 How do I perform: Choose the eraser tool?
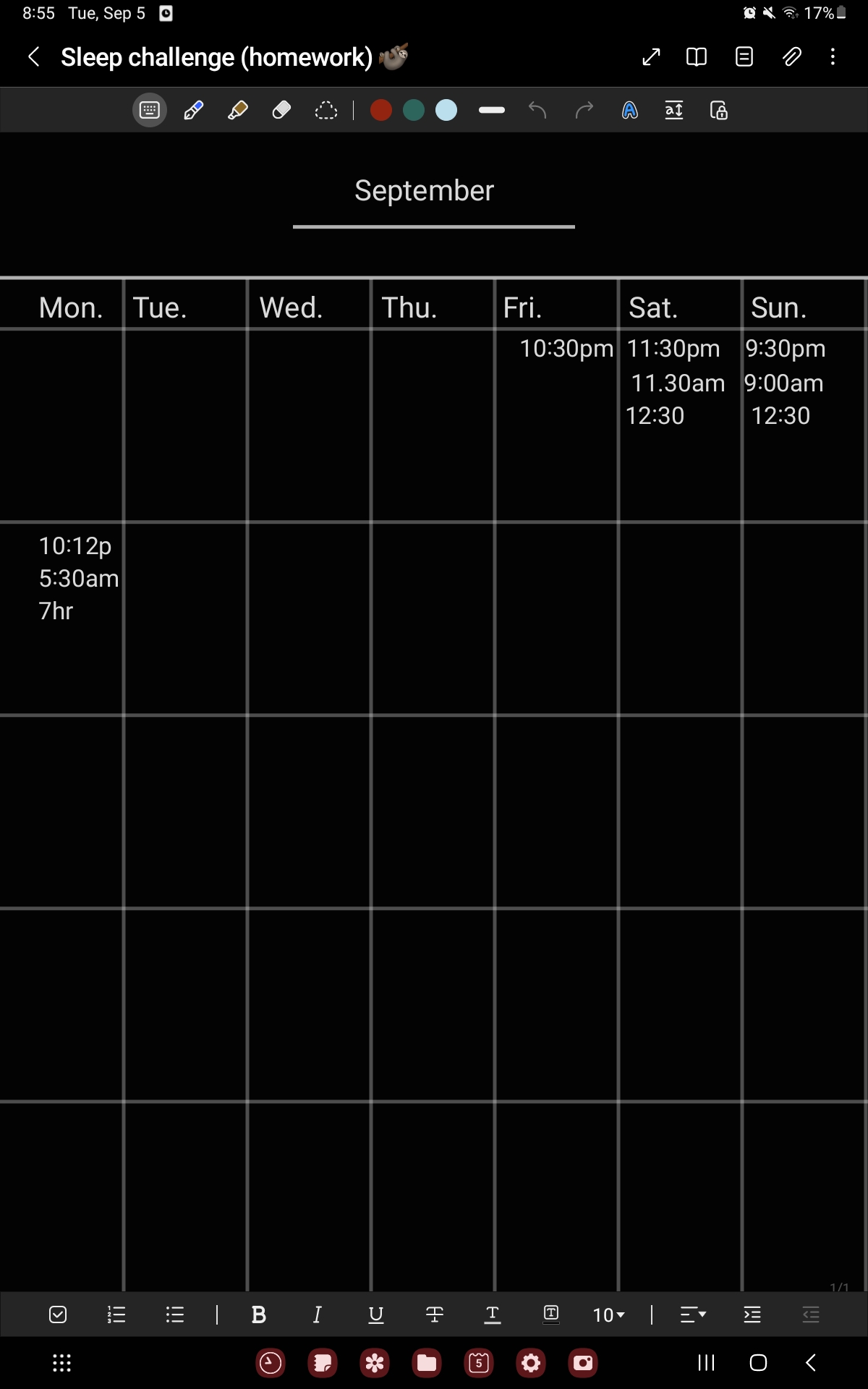point(281,111)
